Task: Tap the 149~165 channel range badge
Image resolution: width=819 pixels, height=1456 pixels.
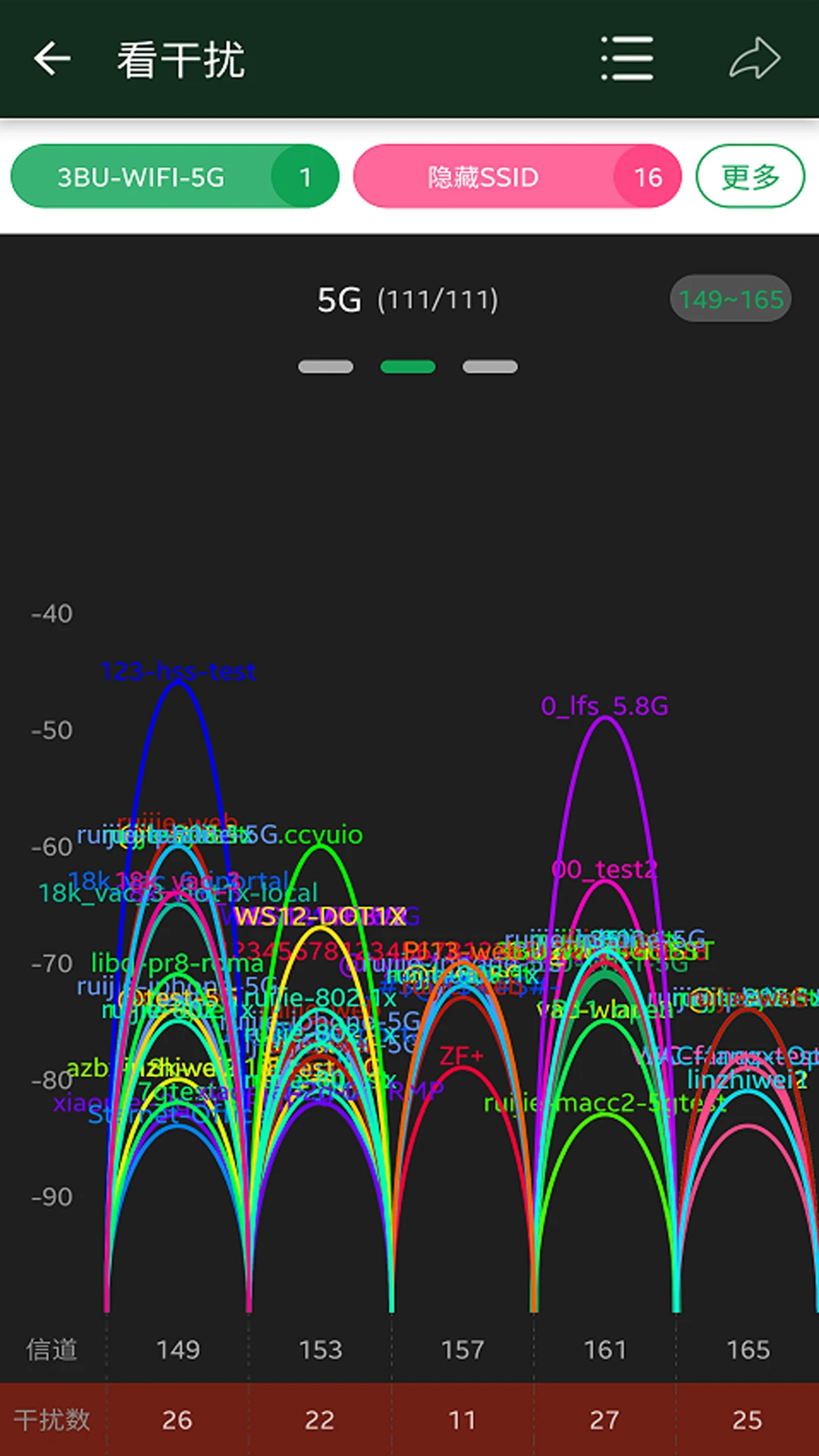Action: point(730,298)
